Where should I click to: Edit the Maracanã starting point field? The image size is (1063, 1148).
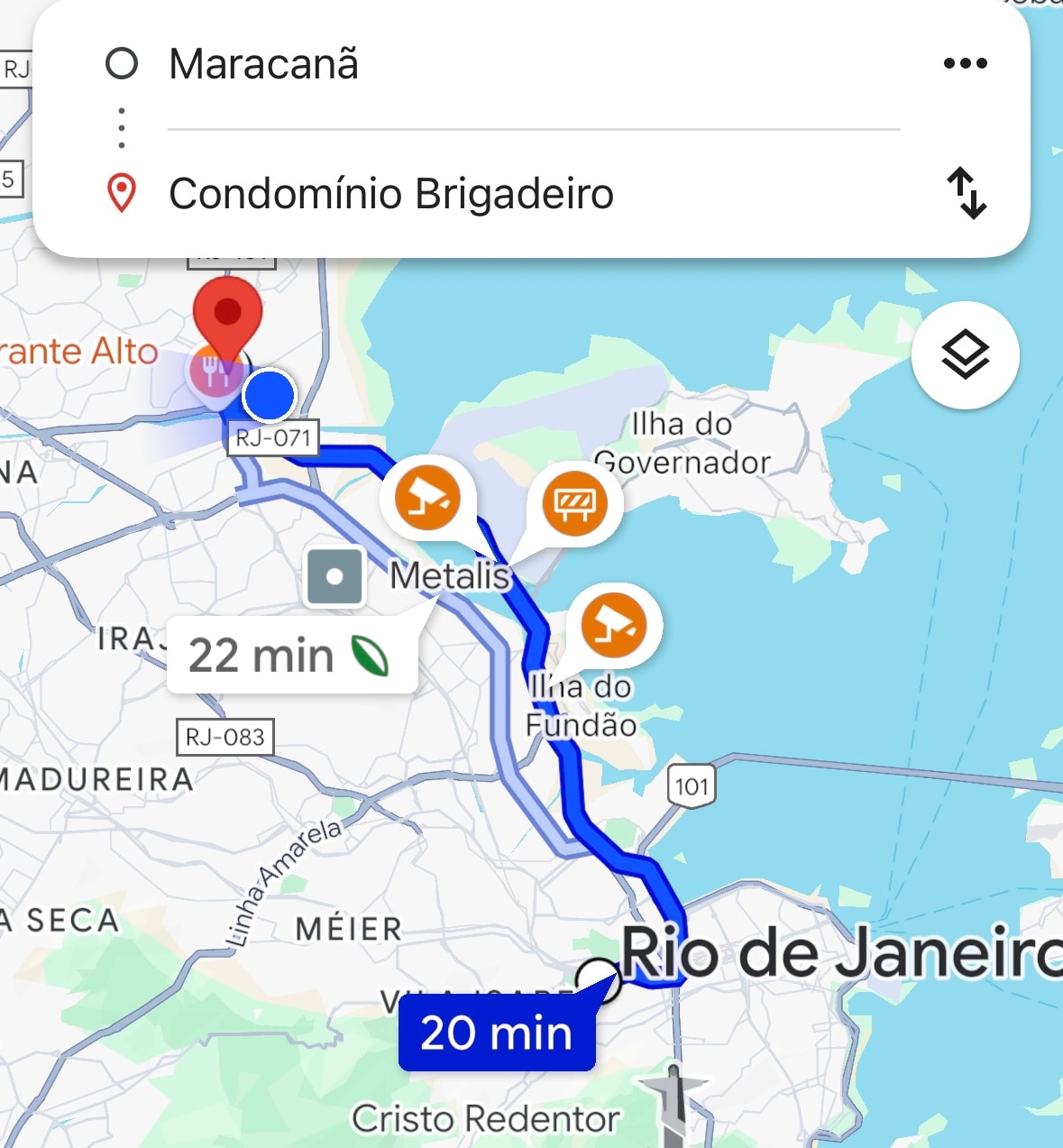tap(263, 64)
